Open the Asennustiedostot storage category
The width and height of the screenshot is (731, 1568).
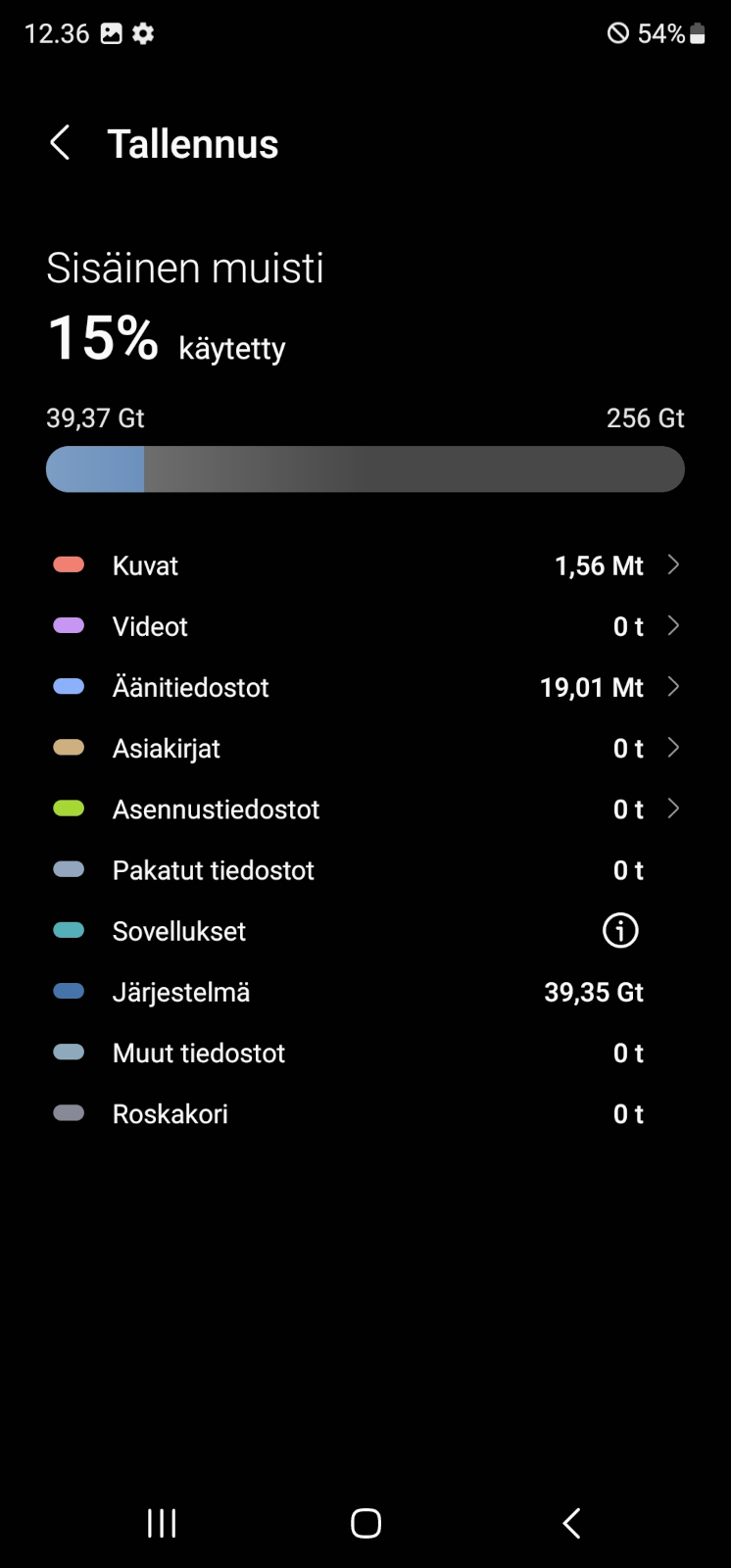(x=365, y=808)
